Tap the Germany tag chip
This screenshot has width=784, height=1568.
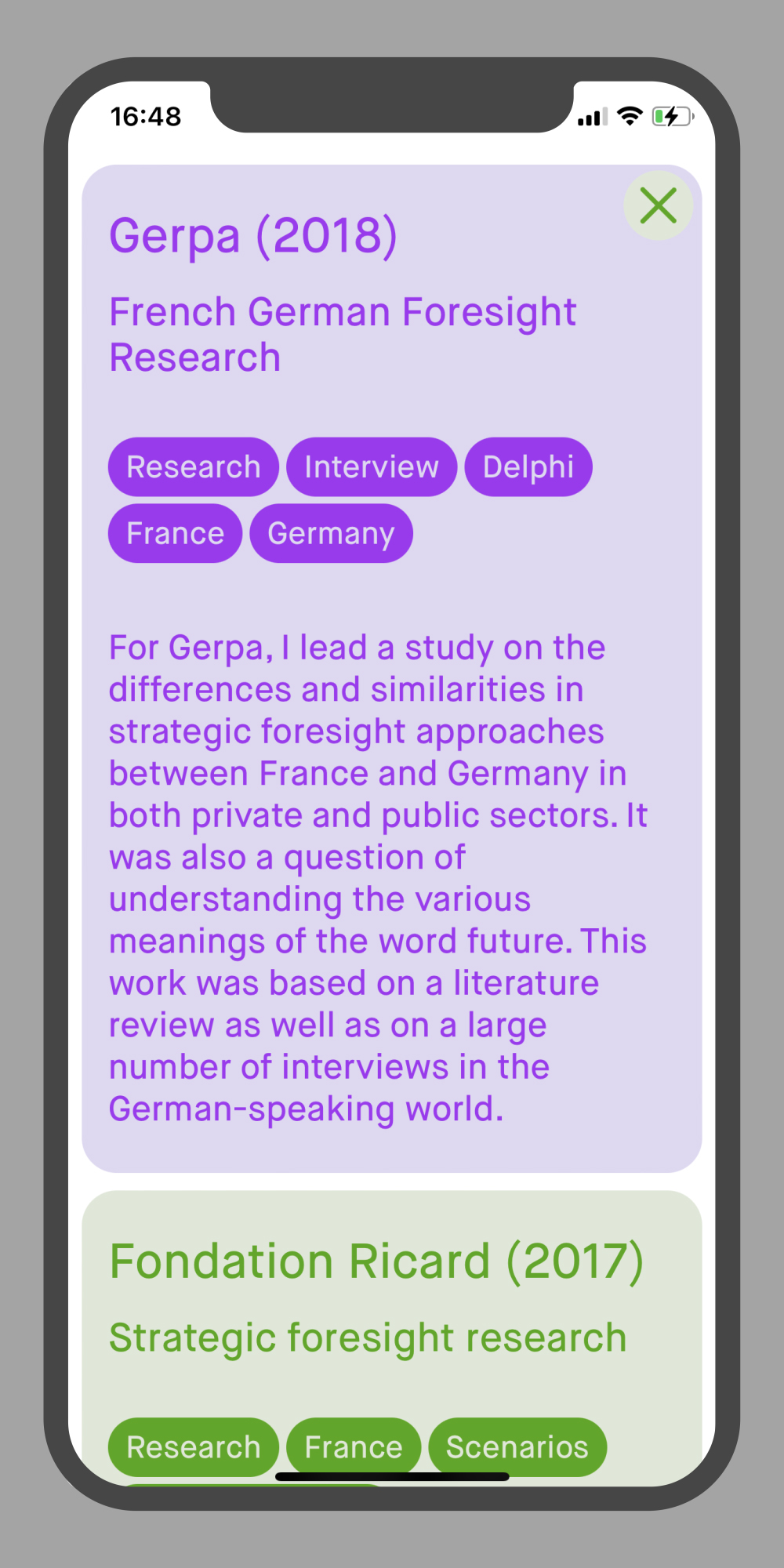[x=331, y=534]
